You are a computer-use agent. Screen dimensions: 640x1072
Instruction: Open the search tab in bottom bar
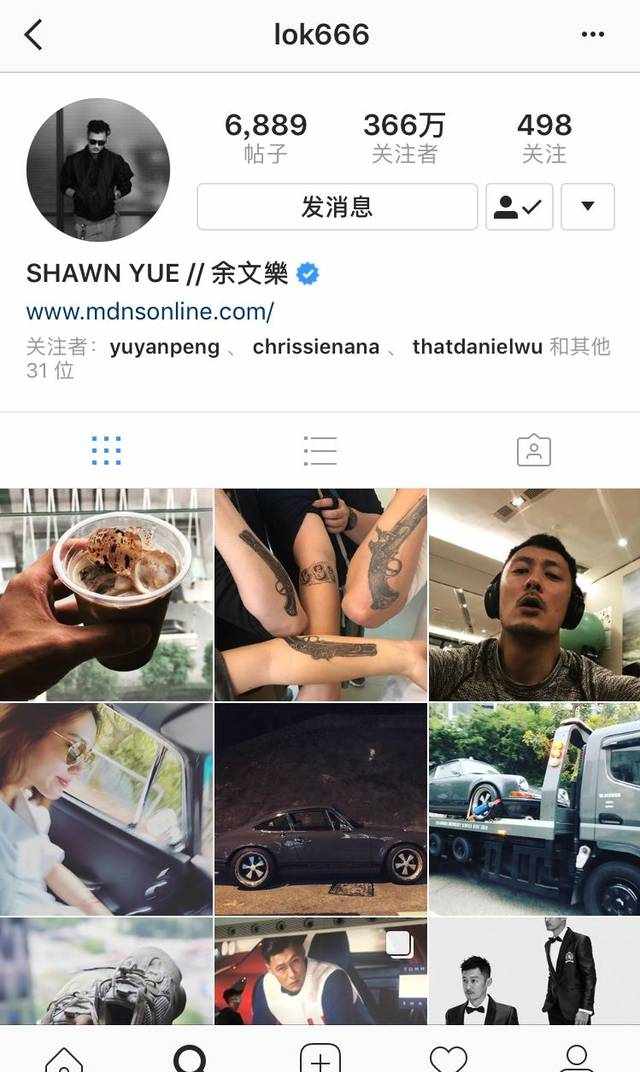pyautogui.click(x=190, y=1056)
